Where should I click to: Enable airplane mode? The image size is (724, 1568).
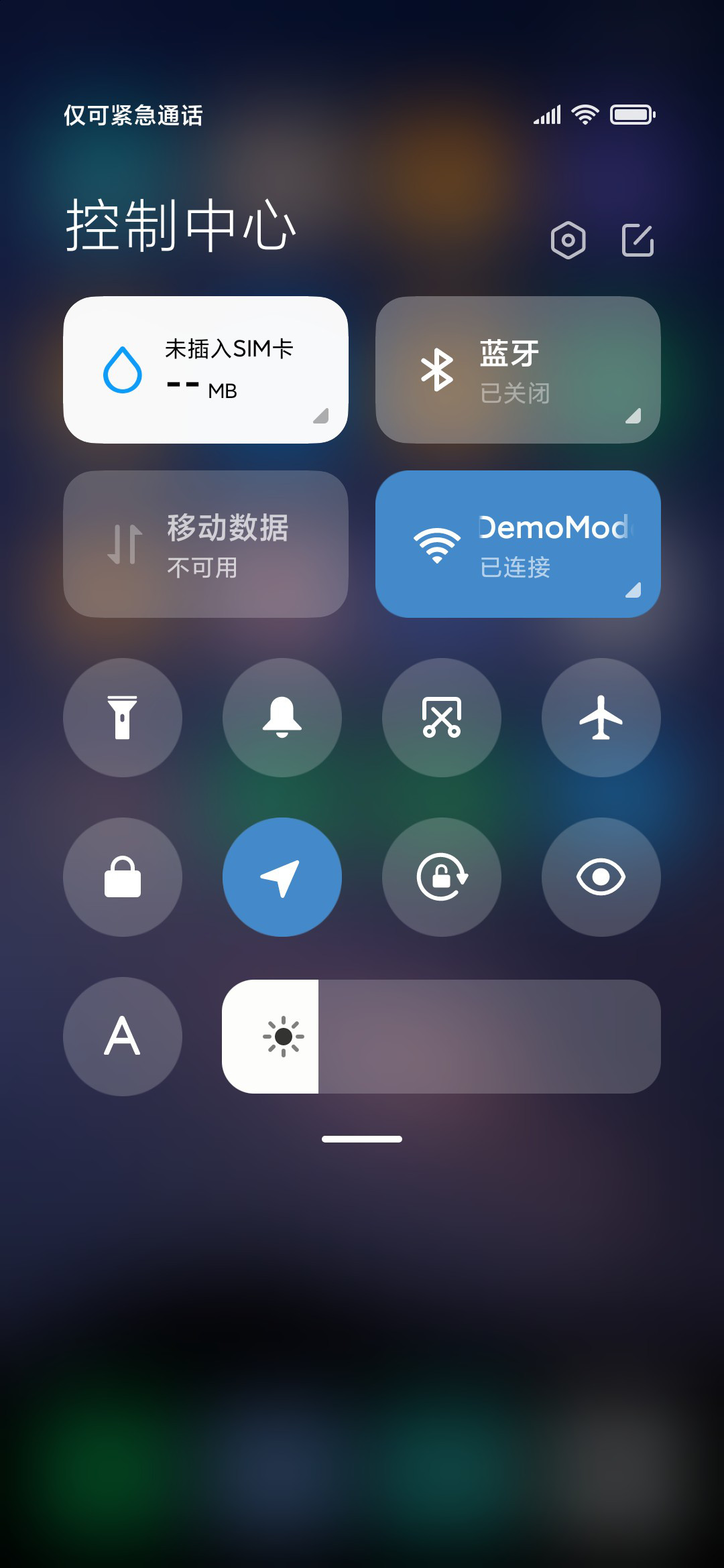point(601,718)
